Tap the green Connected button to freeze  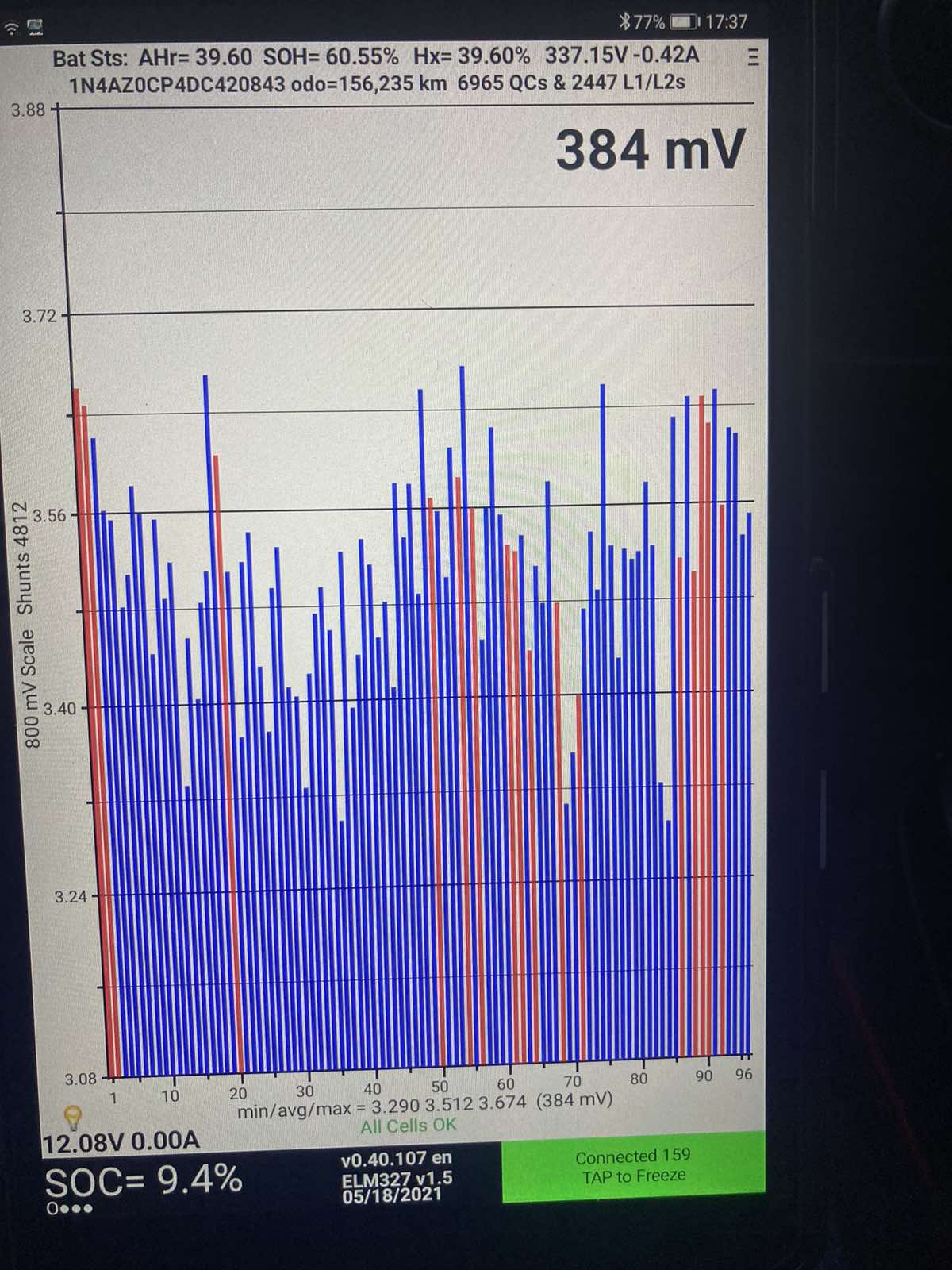(x=633, y=1167)
